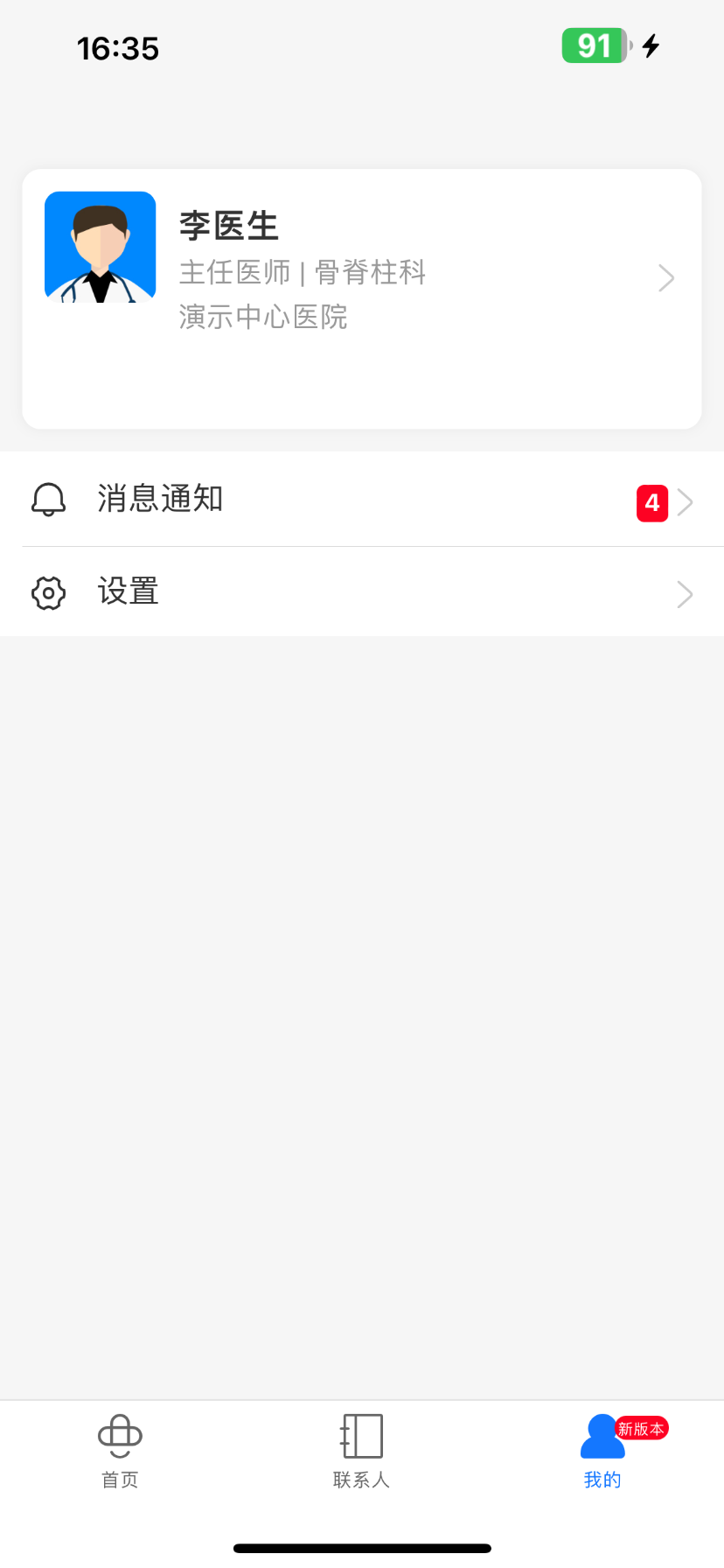Expand the profile card via its chevron
The width and height of the screenshot is (724, 1568).
pyautogui.click(x=666, y=277)
